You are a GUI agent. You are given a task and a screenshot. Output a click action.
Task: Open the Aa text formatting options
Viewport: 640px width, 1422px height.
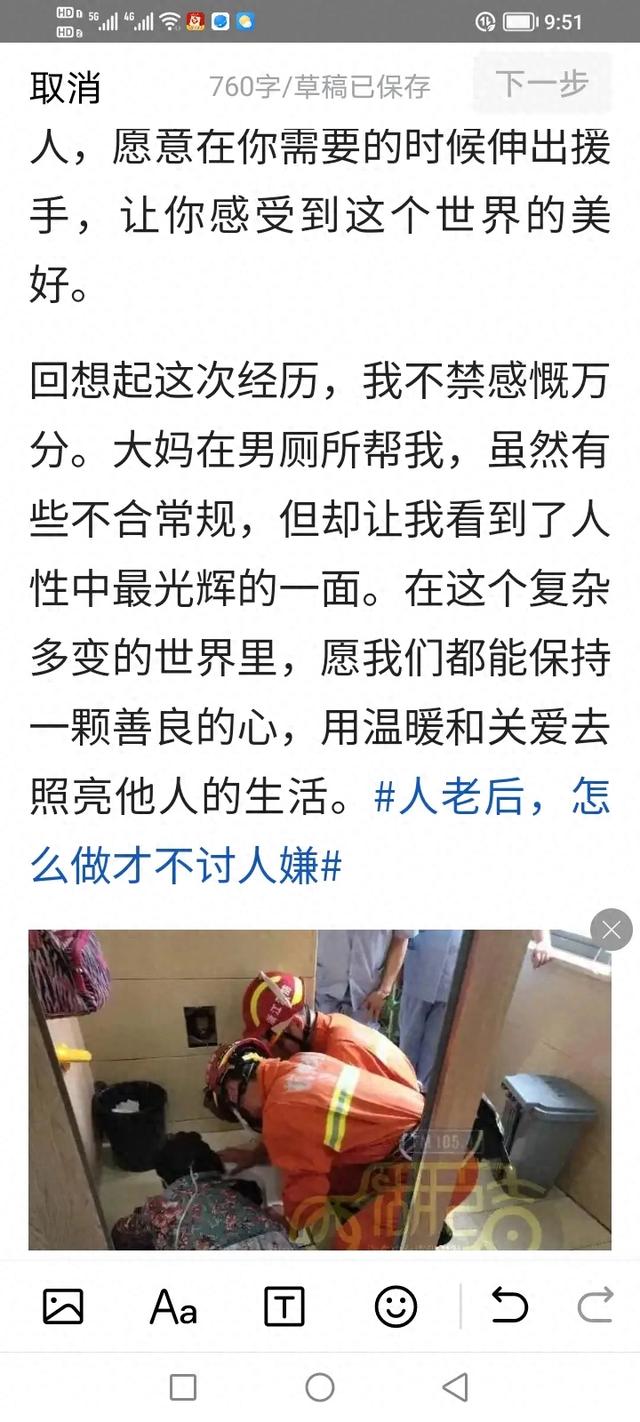pyautogui.click(x=173, y=1306)
